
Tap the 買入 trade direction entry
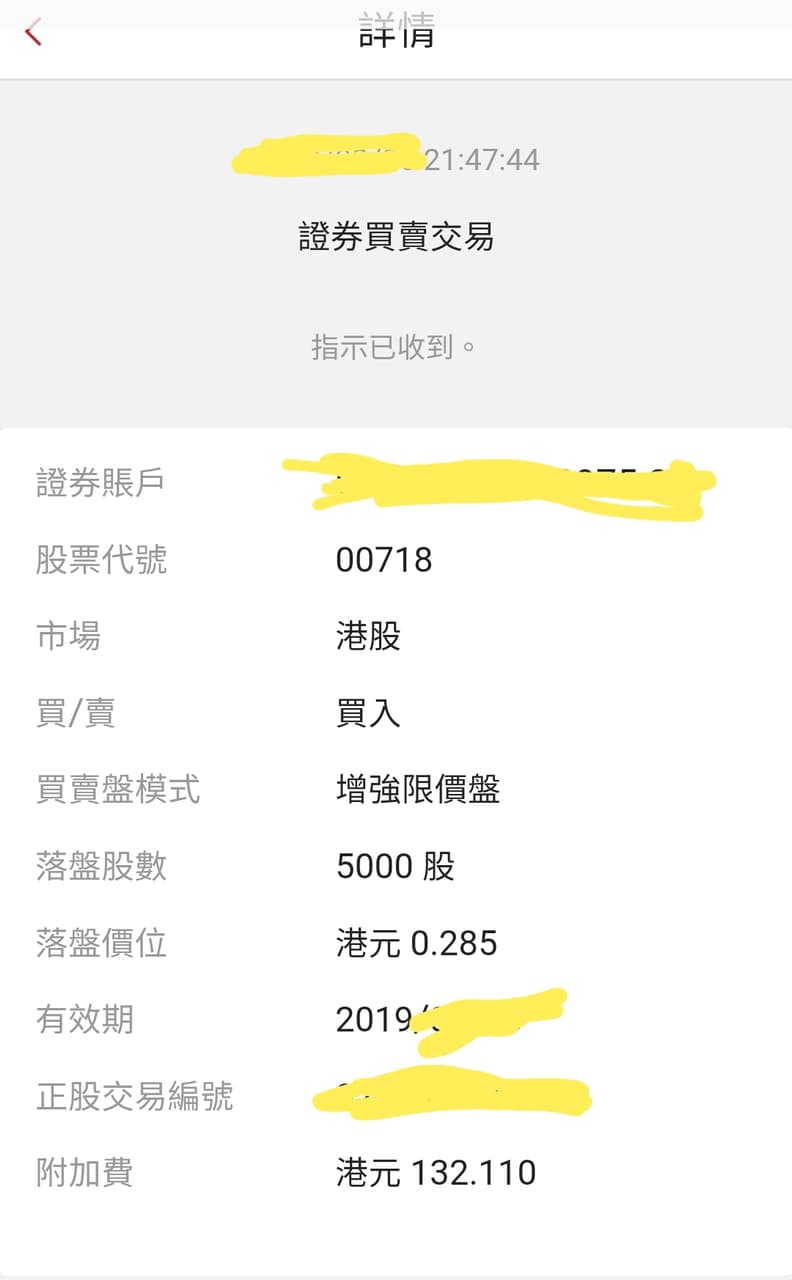click(368, 713)
